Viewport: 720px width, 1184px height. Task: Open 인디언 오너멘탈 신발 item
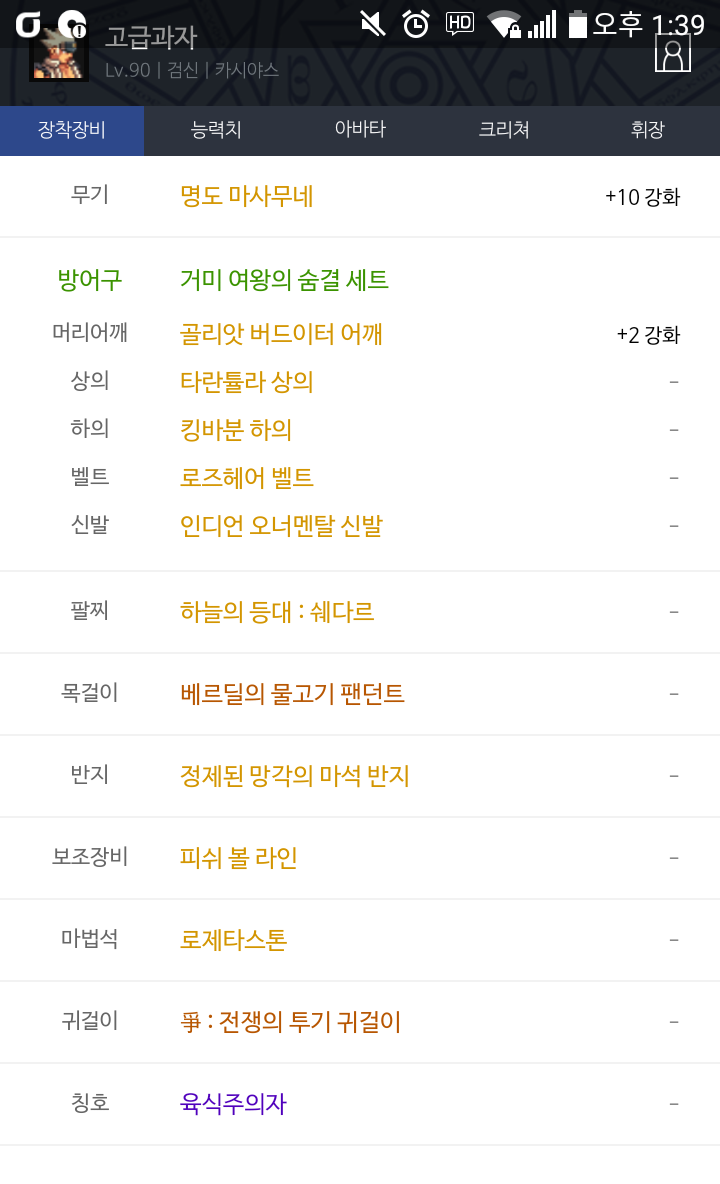pyautogui.click(x=281, y=526)
